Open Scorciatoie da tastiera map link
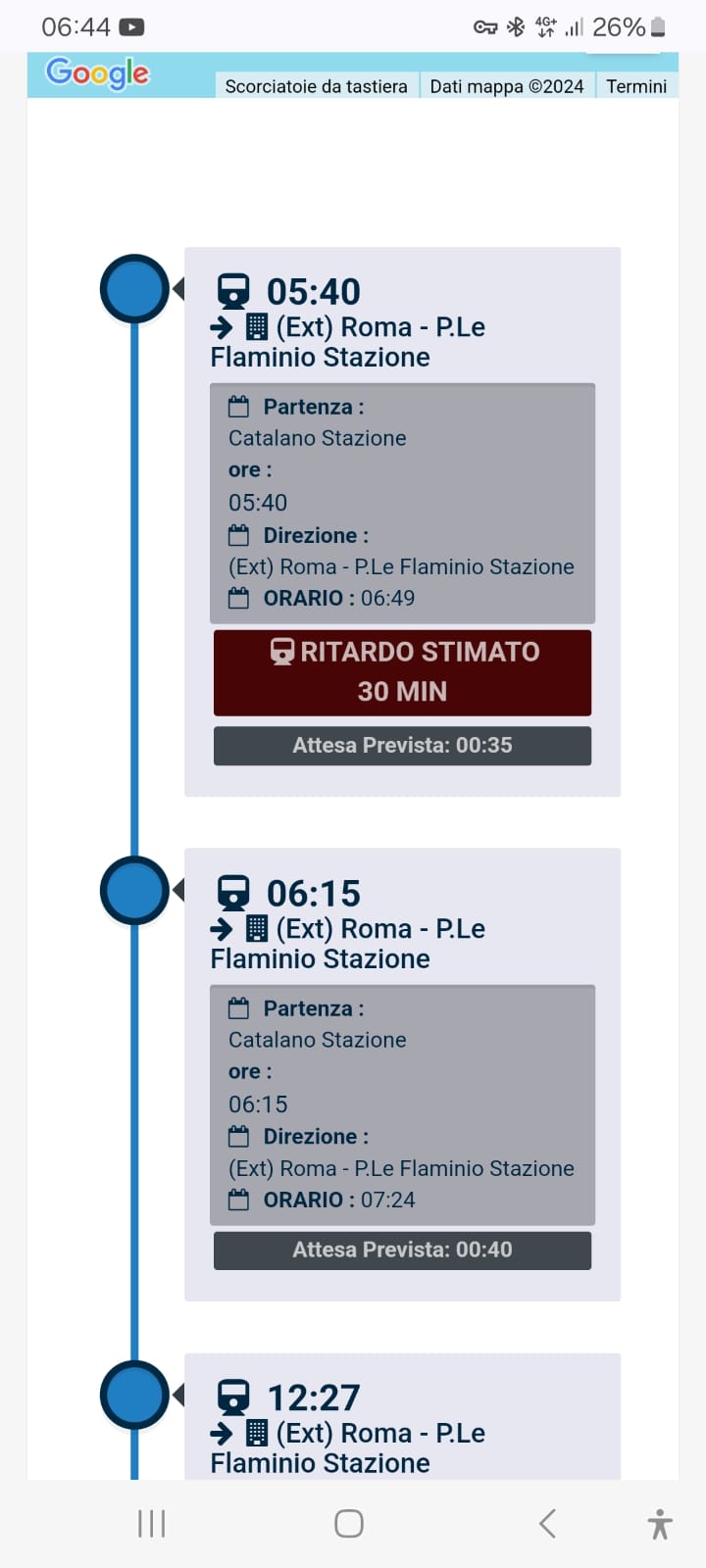The height and width of the screenshot is (1568, 706). pyautogui.click(x=317, y=86)
